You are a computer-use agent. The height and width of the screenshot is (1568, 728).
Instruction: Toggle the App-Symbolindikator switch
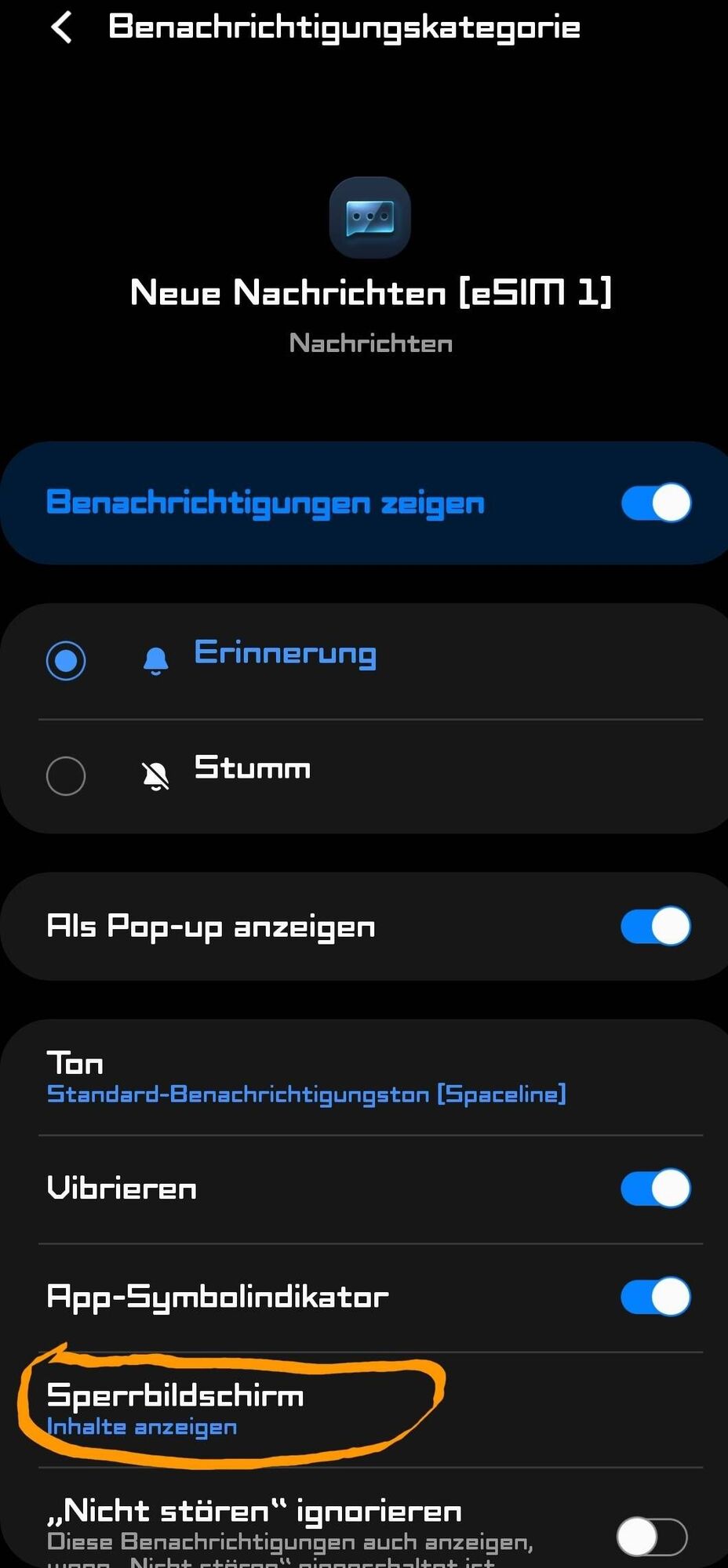click(x=656, y=1296)
